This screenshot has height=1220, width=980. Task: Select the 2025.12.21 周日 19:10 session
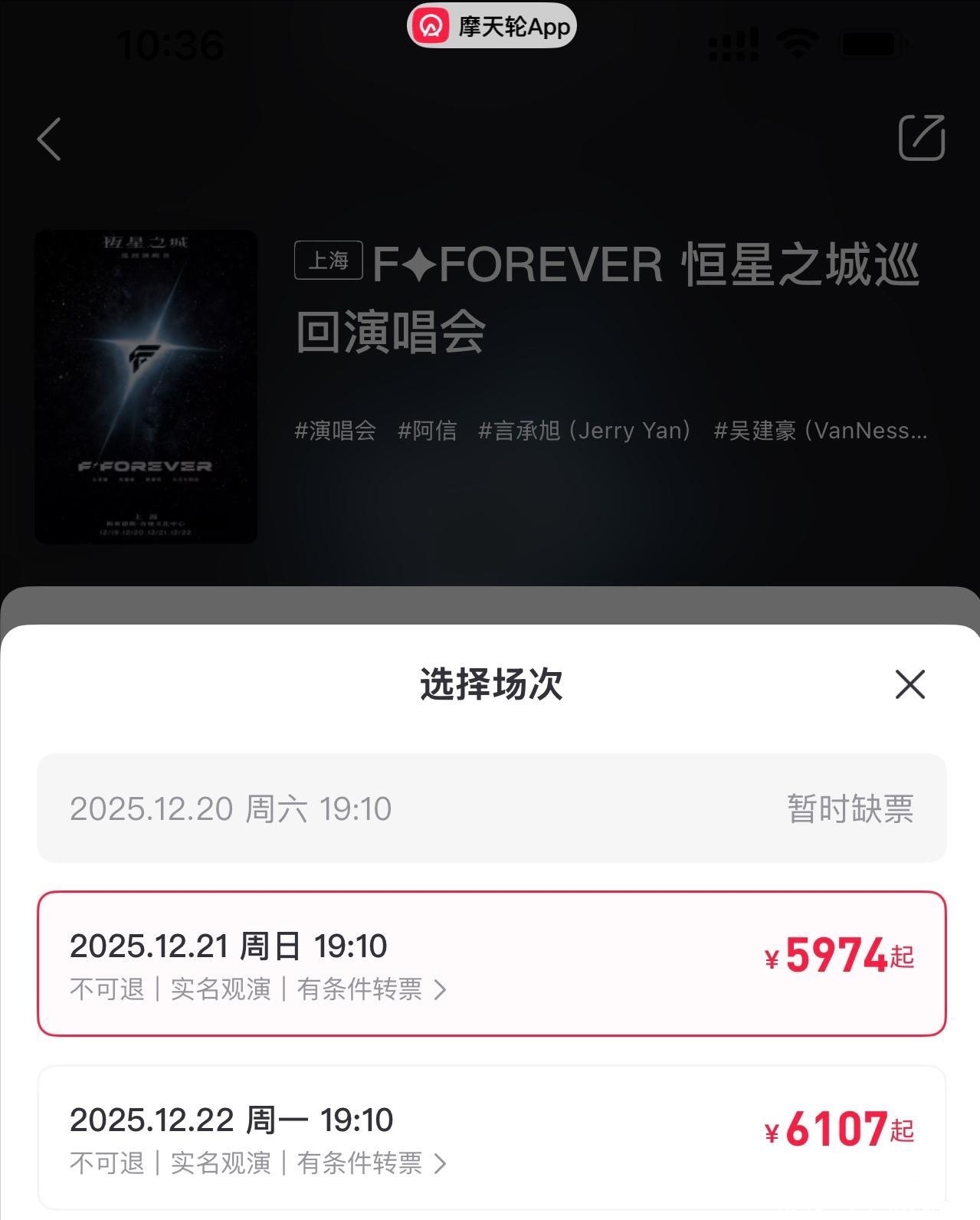(x=491, y=963)
